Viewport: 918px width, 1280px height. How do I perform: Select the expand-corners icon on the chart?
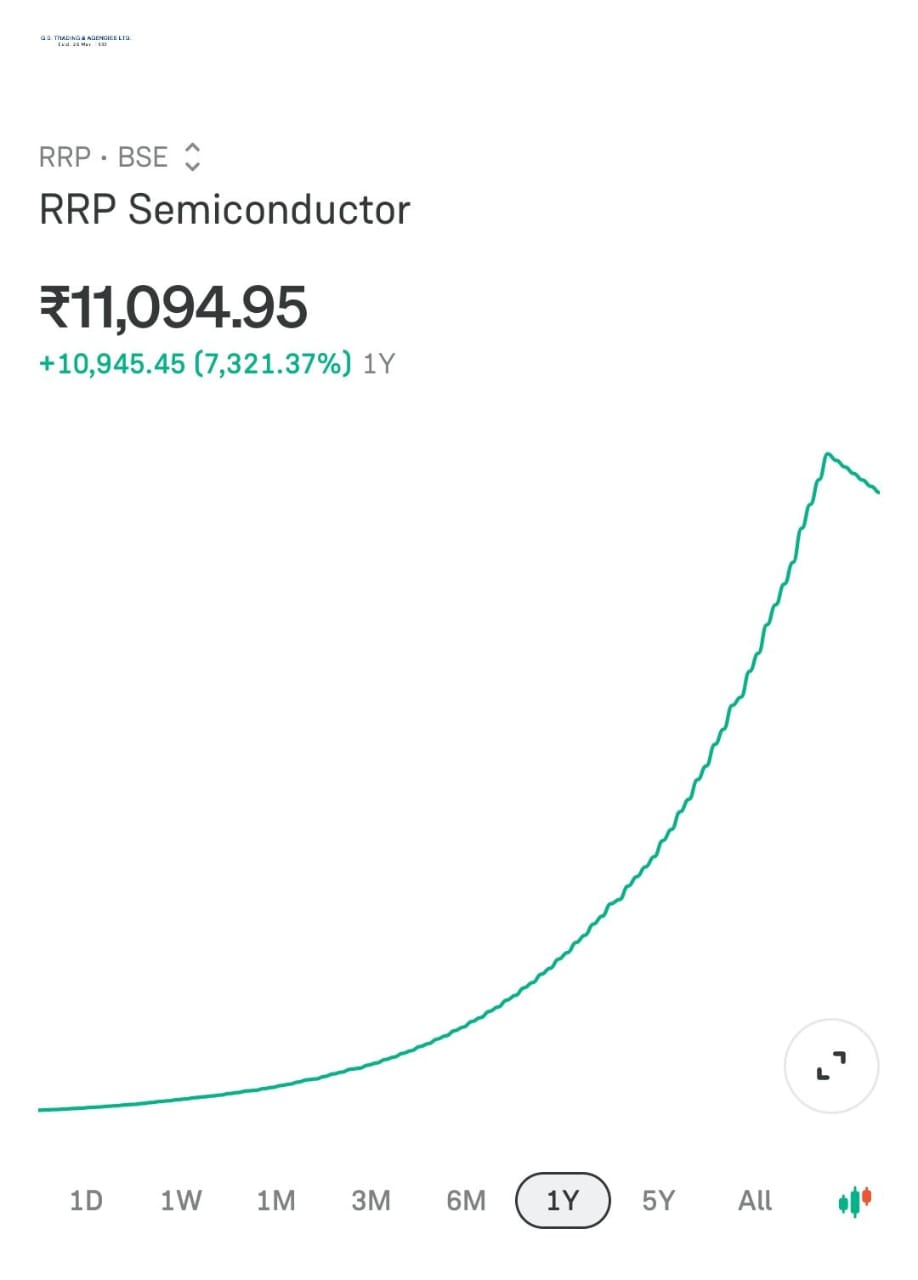[x=831, y=1065]
